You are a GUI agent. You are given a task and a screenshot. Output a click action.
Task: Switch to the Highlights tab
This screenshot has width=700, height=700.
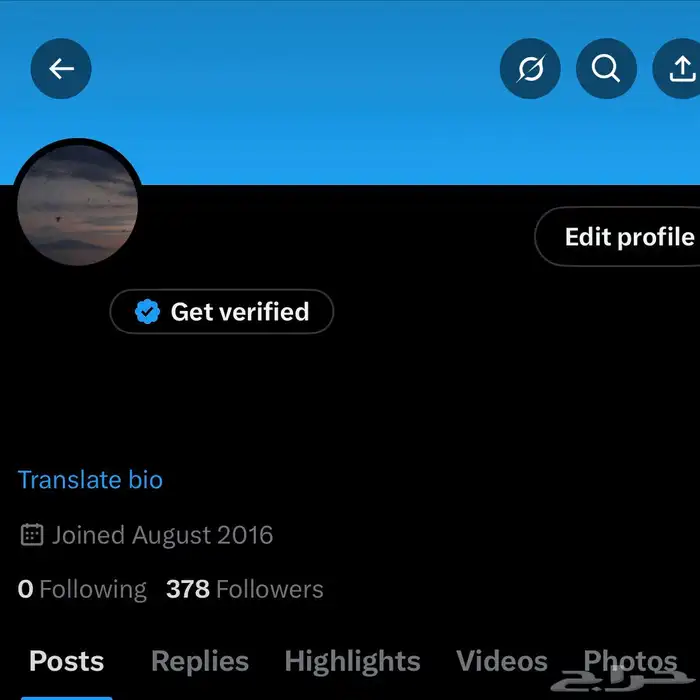353,661
